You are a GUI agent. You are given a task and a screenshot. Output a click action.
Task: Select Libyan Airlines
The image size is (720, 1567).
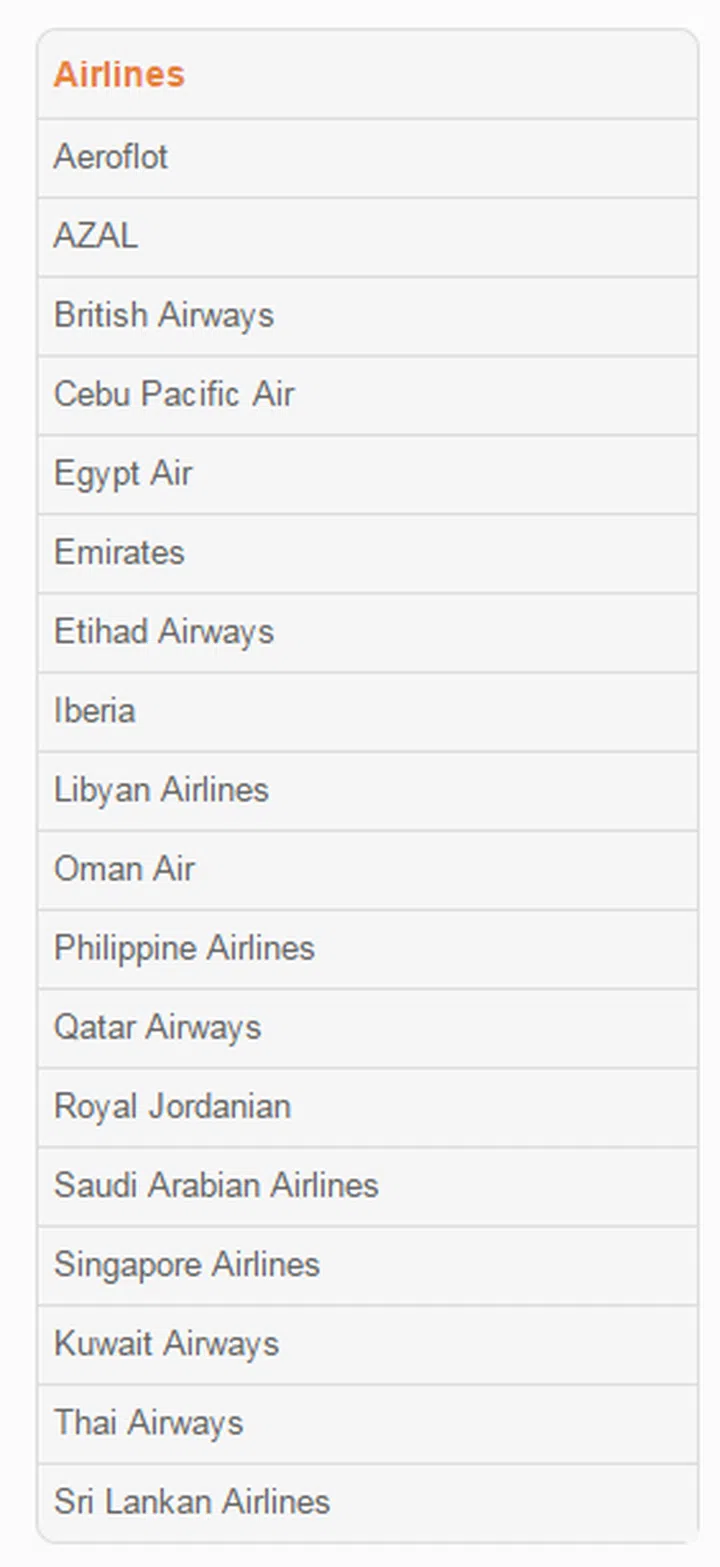pyautogui.click(x=160, y=789)
